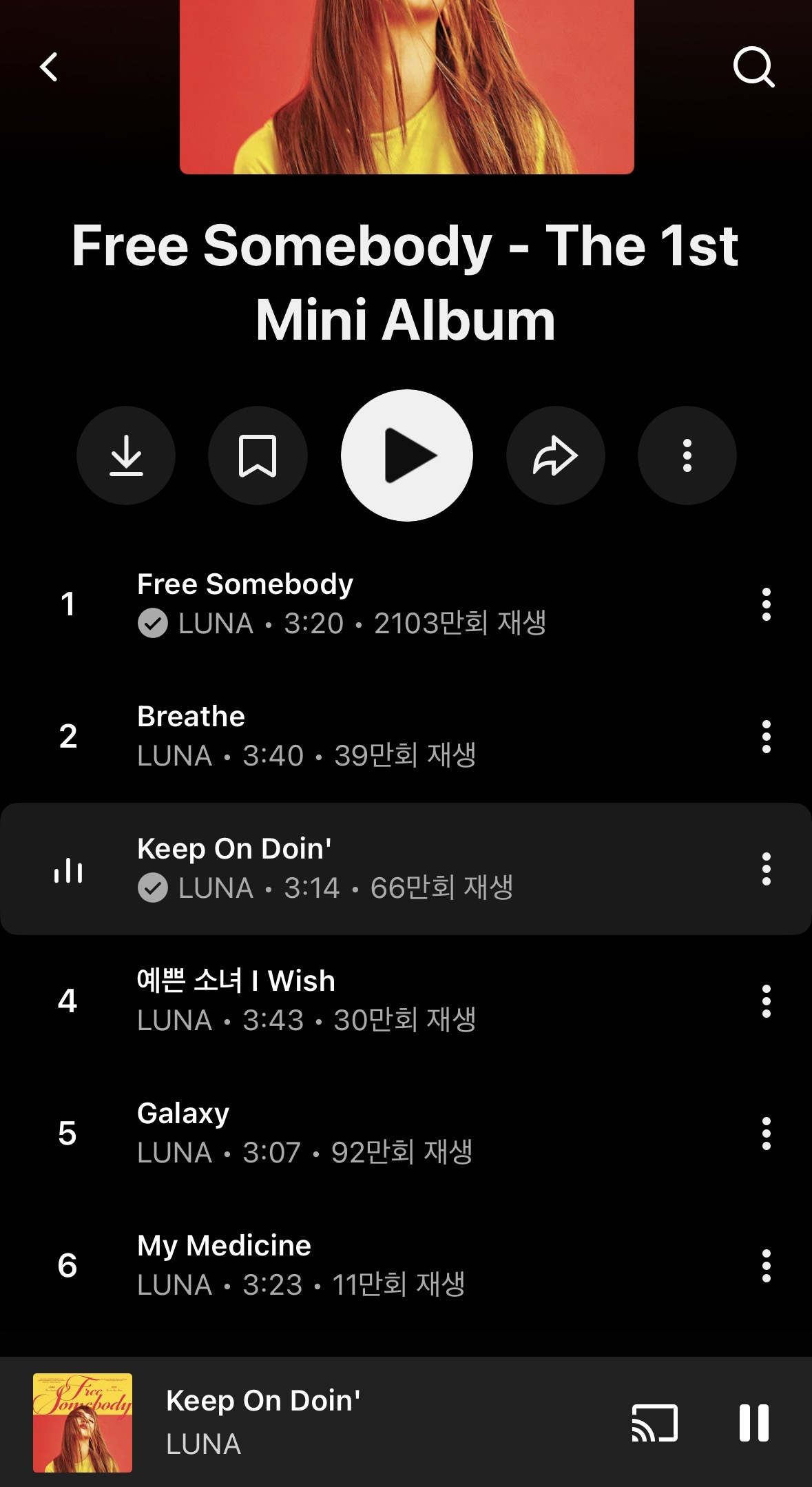Download the Free Somebody album
This screenshot has height=1487, width=812.
[x=126, y=455]
